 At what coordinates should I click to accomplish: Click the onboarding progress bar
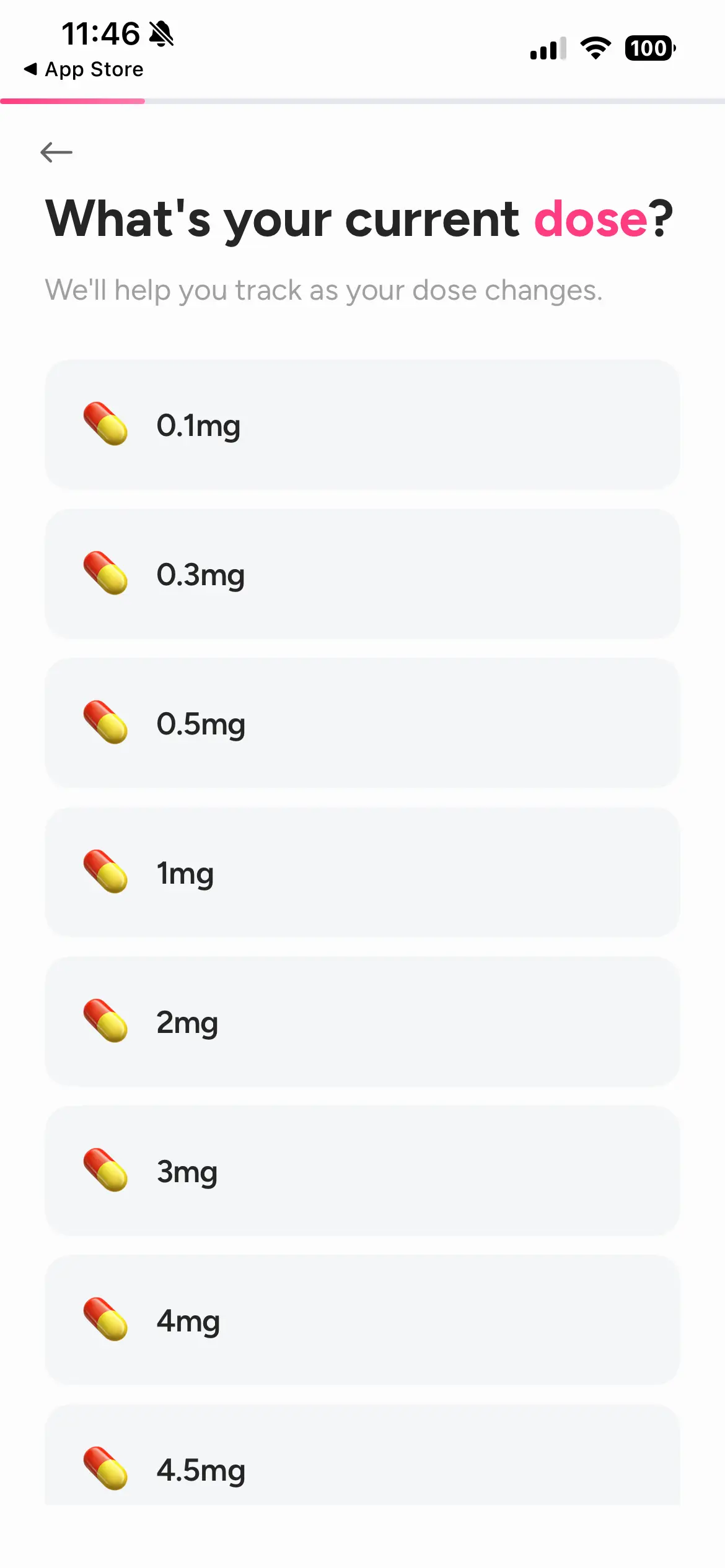pos(362,101)
